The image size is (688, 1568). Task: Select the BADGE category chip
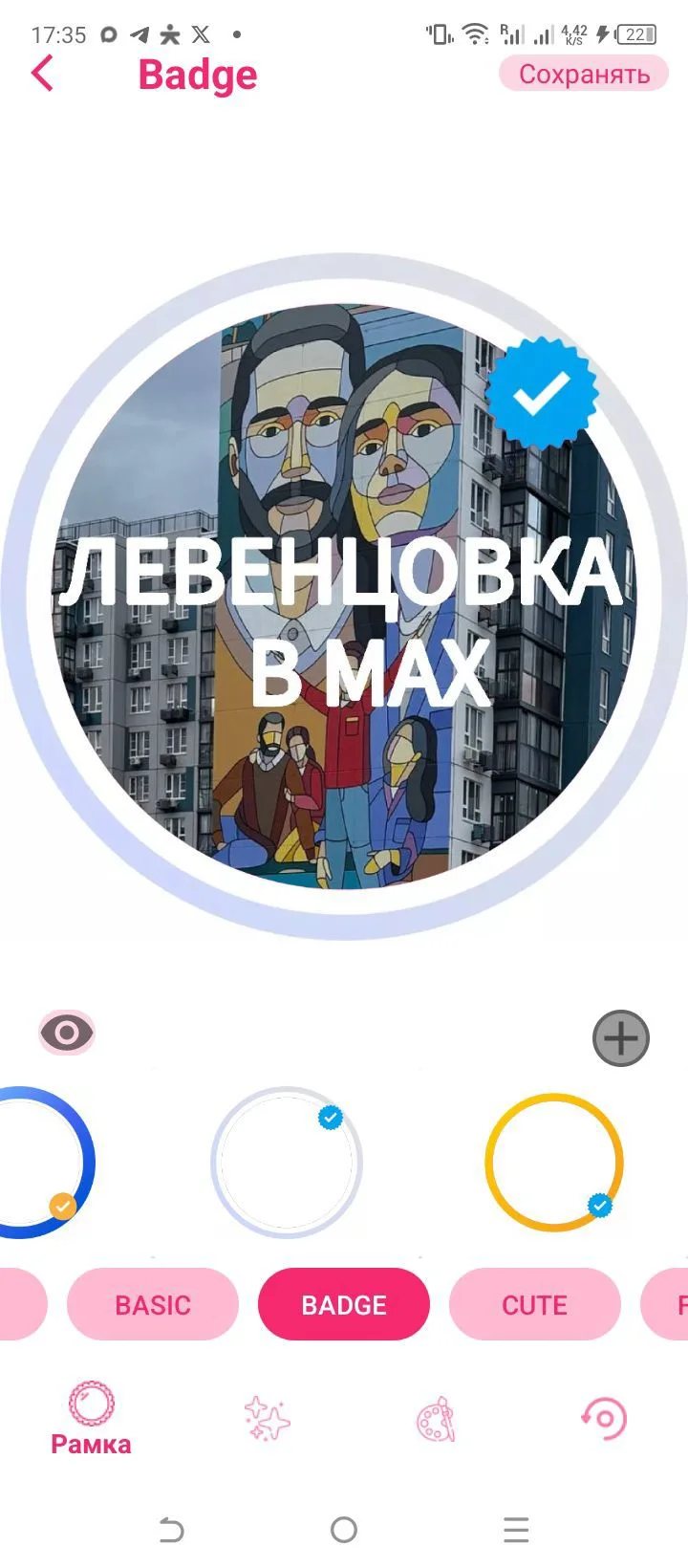click(344, 1305)
